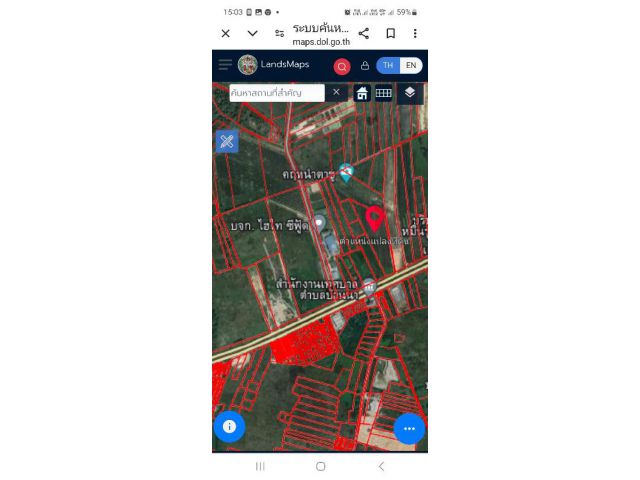
Task: Open the grid table tool
Action: 383,93
